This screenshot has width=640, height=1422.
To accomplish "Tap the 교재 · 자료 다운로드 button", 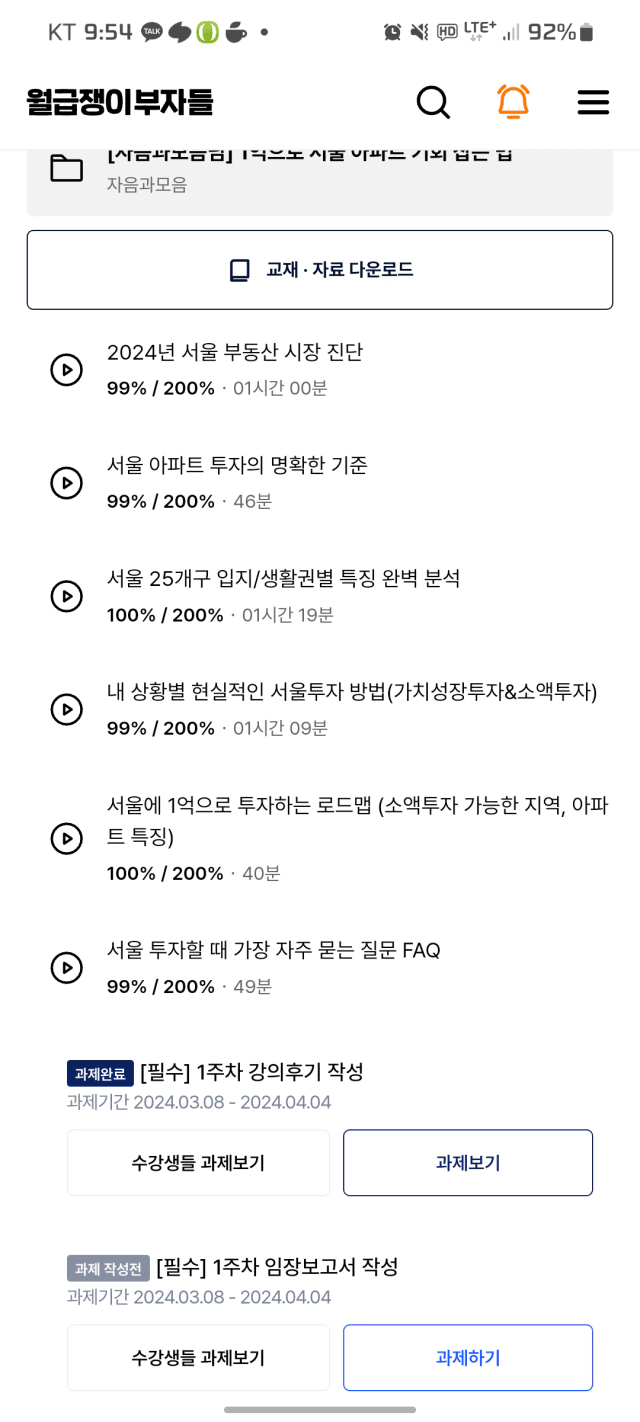I will point(320,270).
